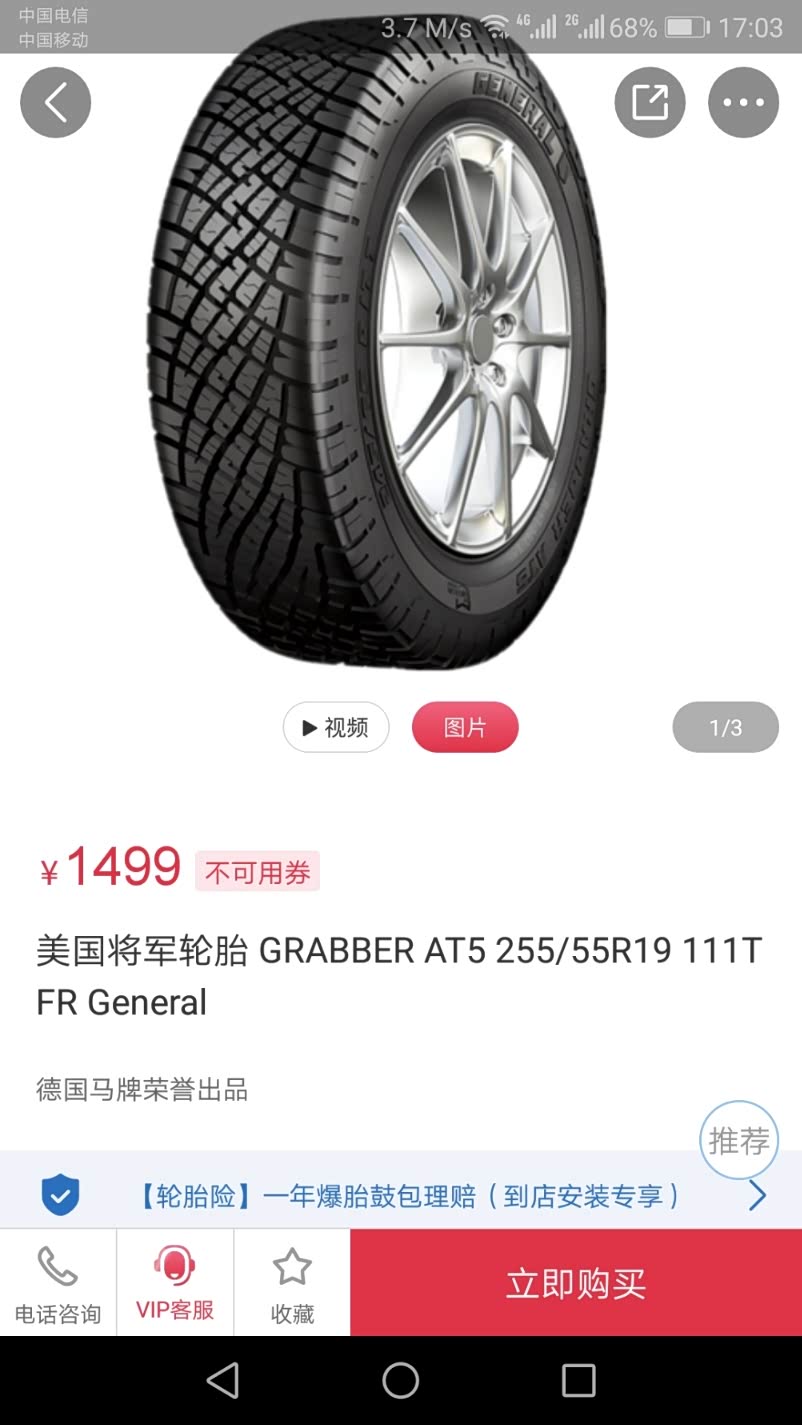This screenshot has width=802, height=1425.
Task: Open the system recent apps view
Action: (578, 1381)
